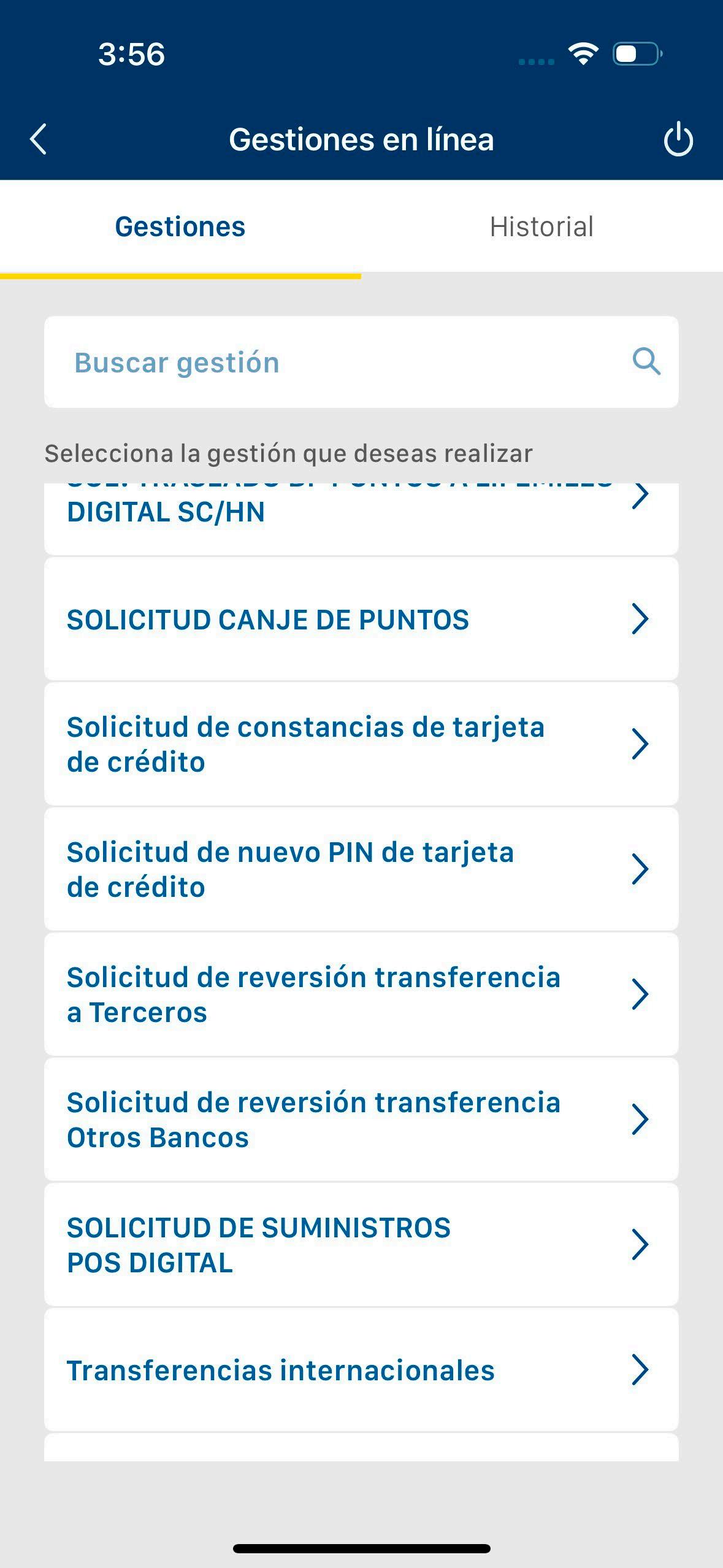The height and width of the screenshot is (1568, 723).
Task: Open Transferencias internacionales
Action: [361, 1370]
